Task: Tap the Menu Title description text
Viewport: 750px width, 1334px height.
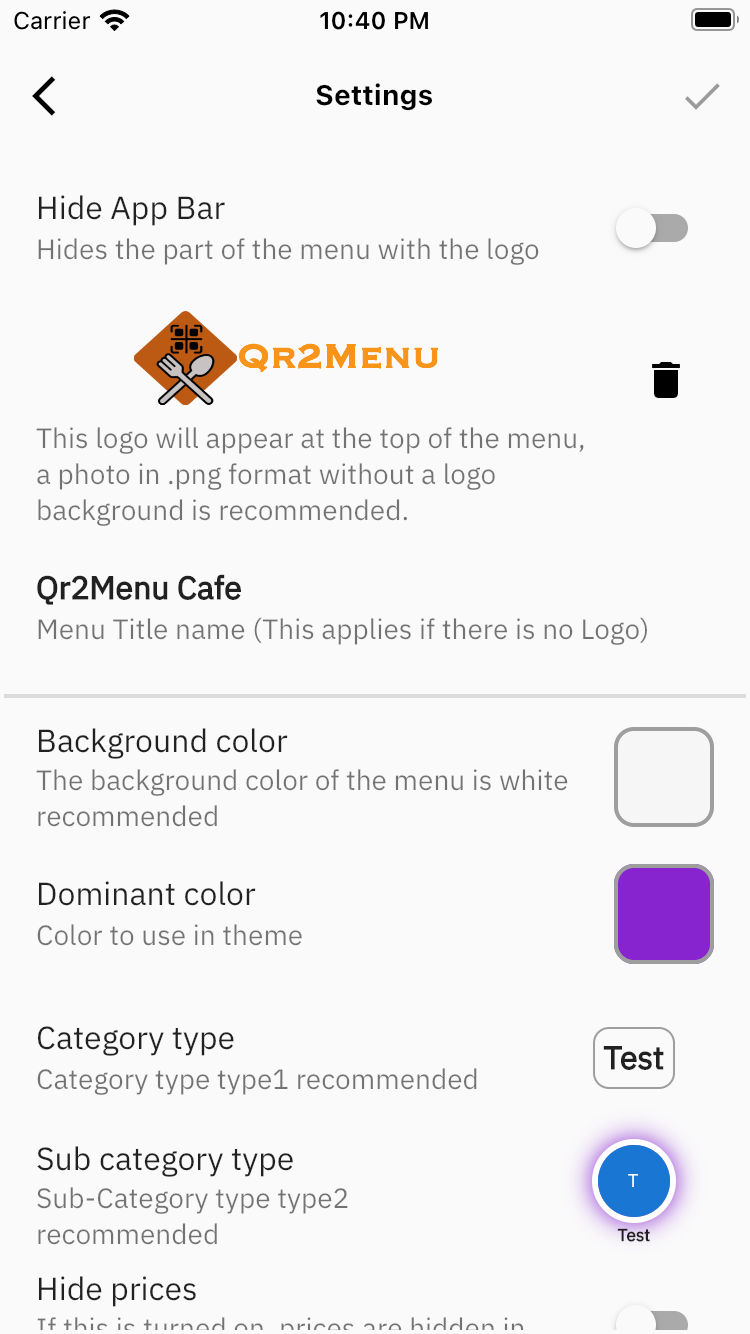Action: click(x=342, y=629)
